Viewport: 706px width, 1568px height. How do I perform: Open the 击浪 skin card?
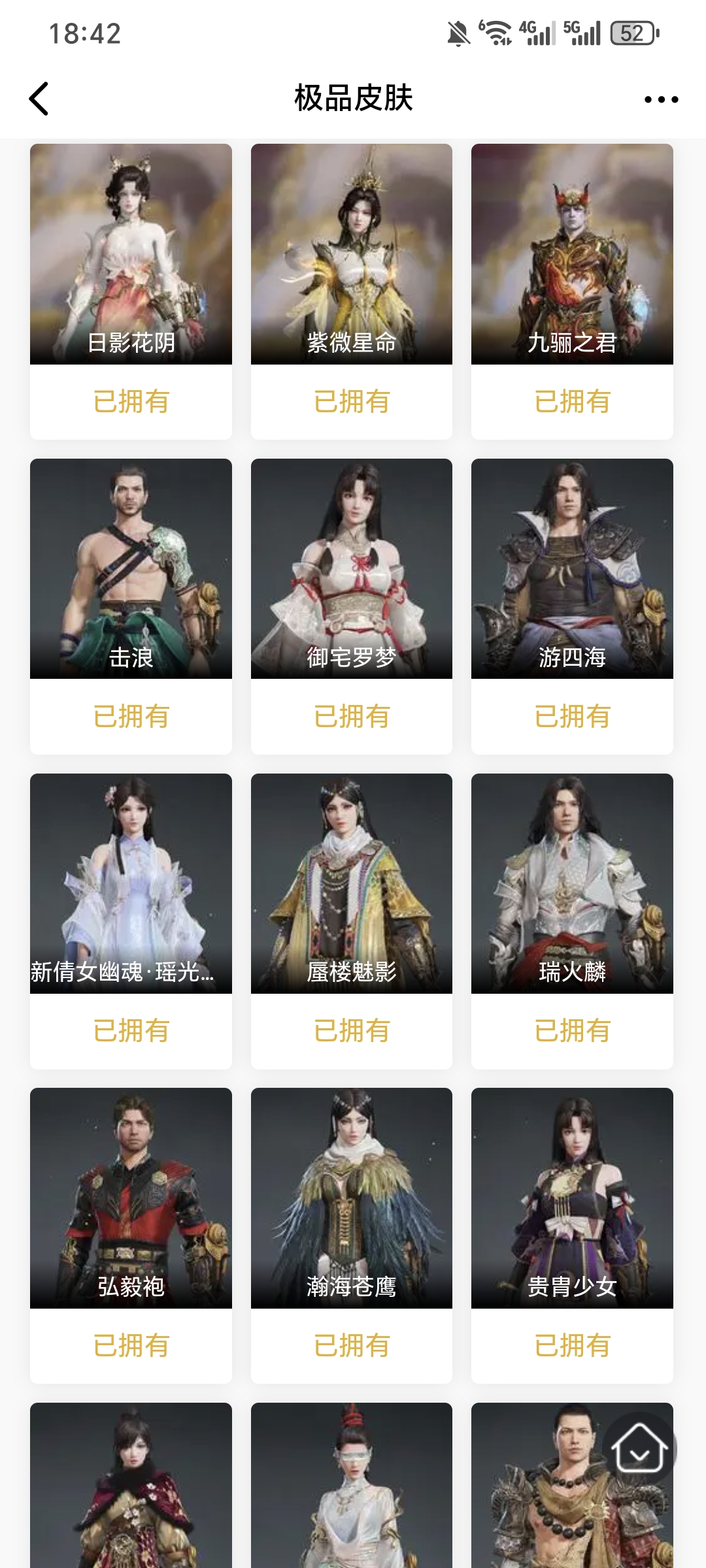[x=131, y=568]
